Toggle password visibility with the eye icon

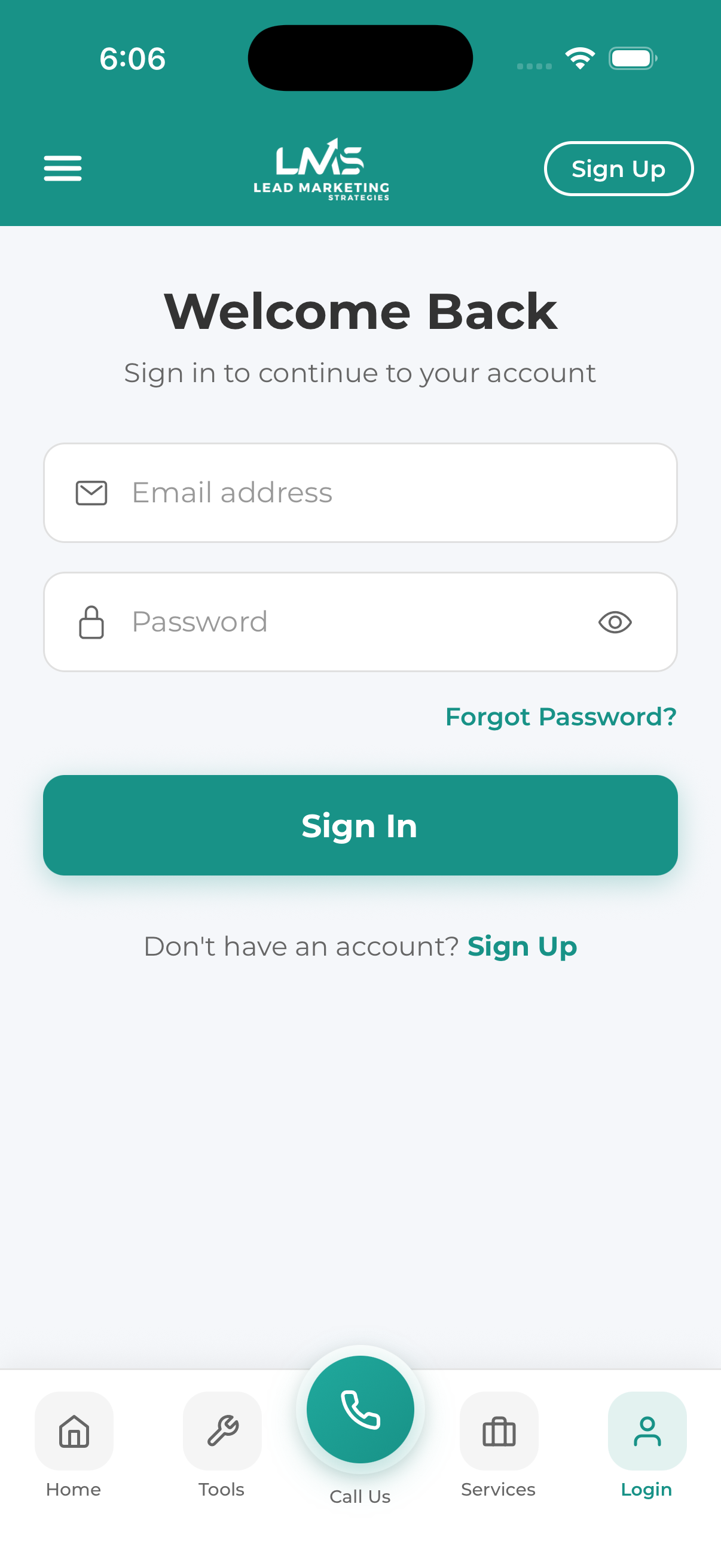tap(614, 621)
